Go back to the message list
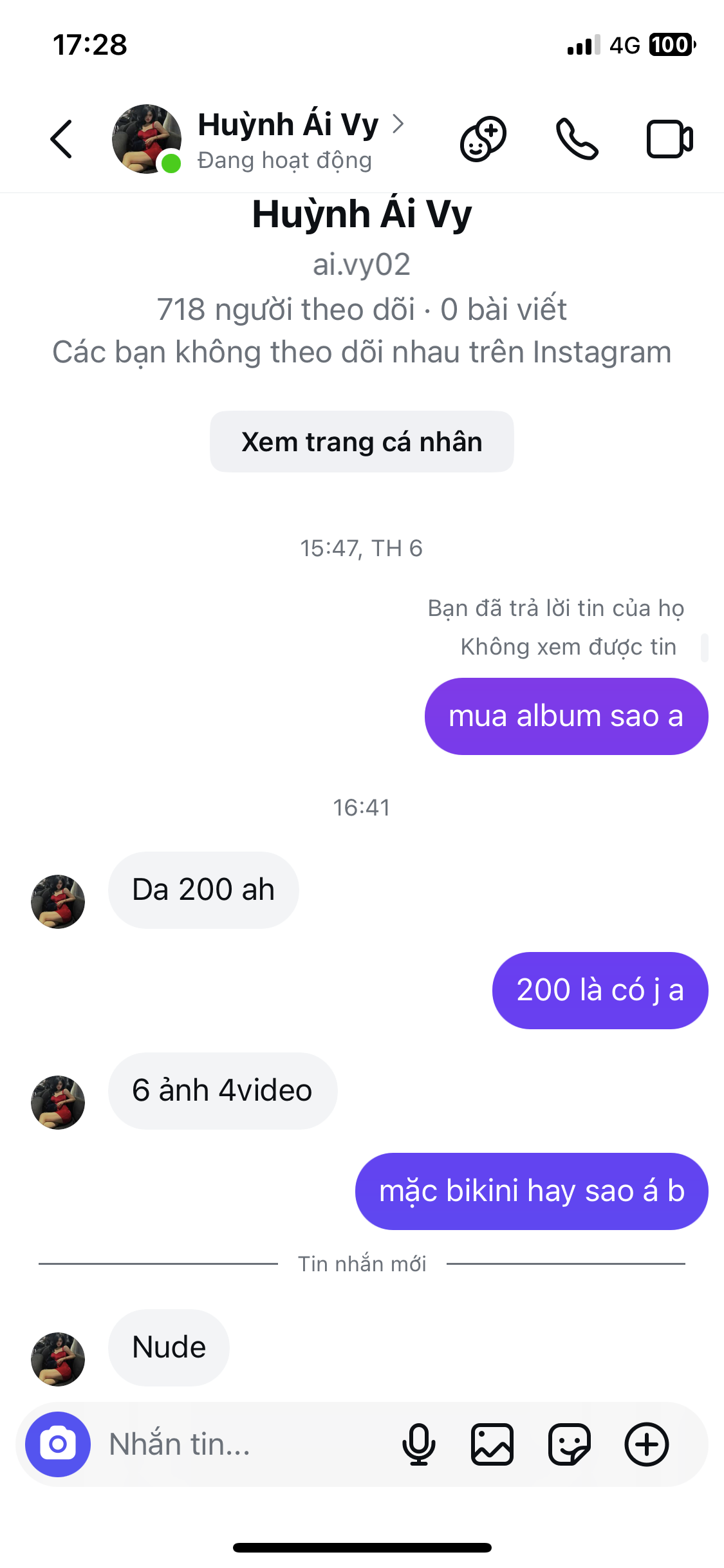The image size is (724, 1568). pos(62,139)
